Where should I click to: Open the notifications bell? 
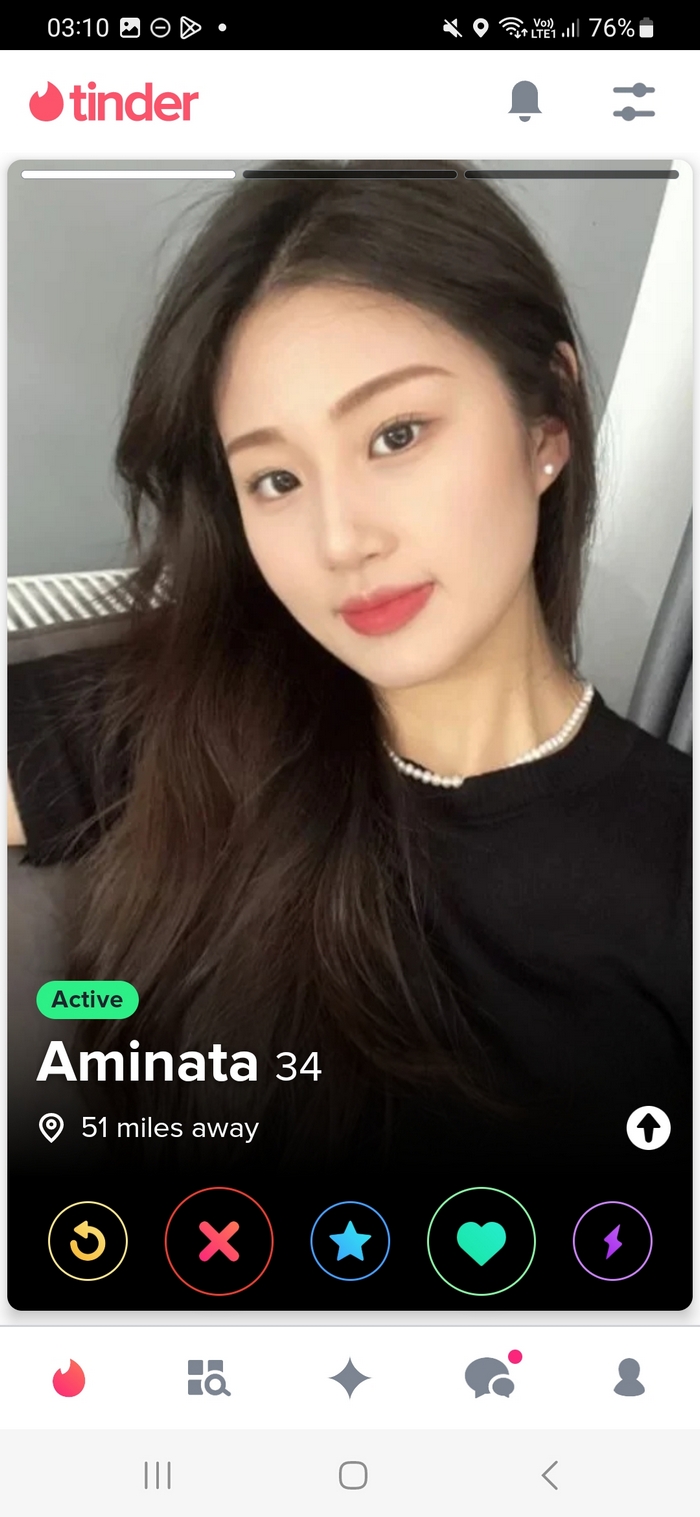pyautogui.click(x=525, y=101)
